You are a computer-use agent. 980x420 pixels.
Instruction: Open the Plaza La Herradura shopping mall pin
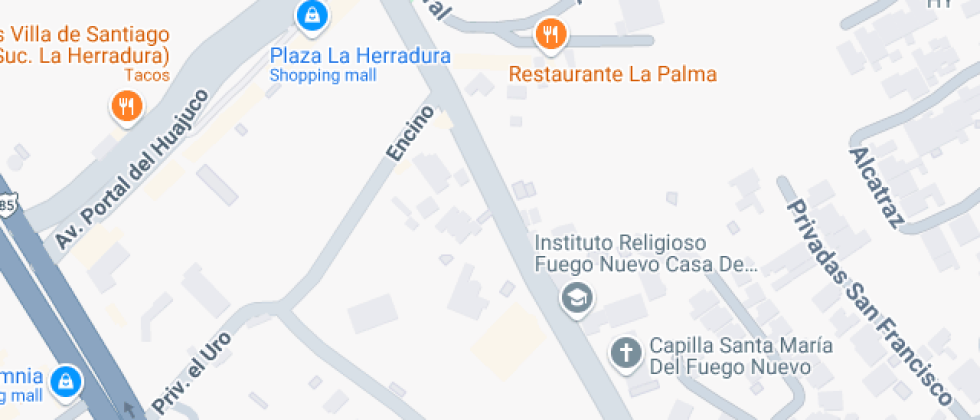pyautogui.click(x=312, y=15)
